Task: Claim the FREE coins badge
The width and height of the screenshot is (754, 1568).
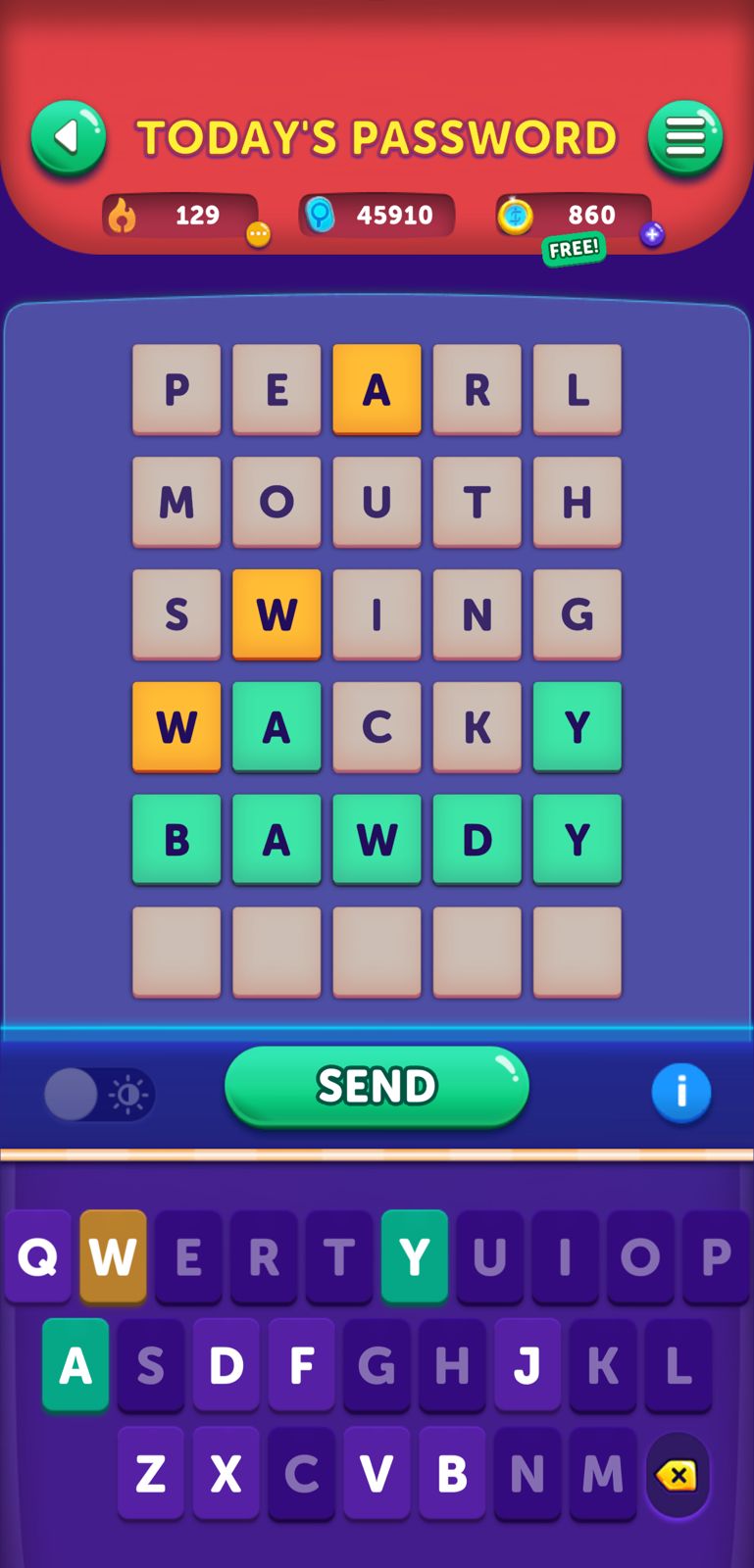Action: 574,249
